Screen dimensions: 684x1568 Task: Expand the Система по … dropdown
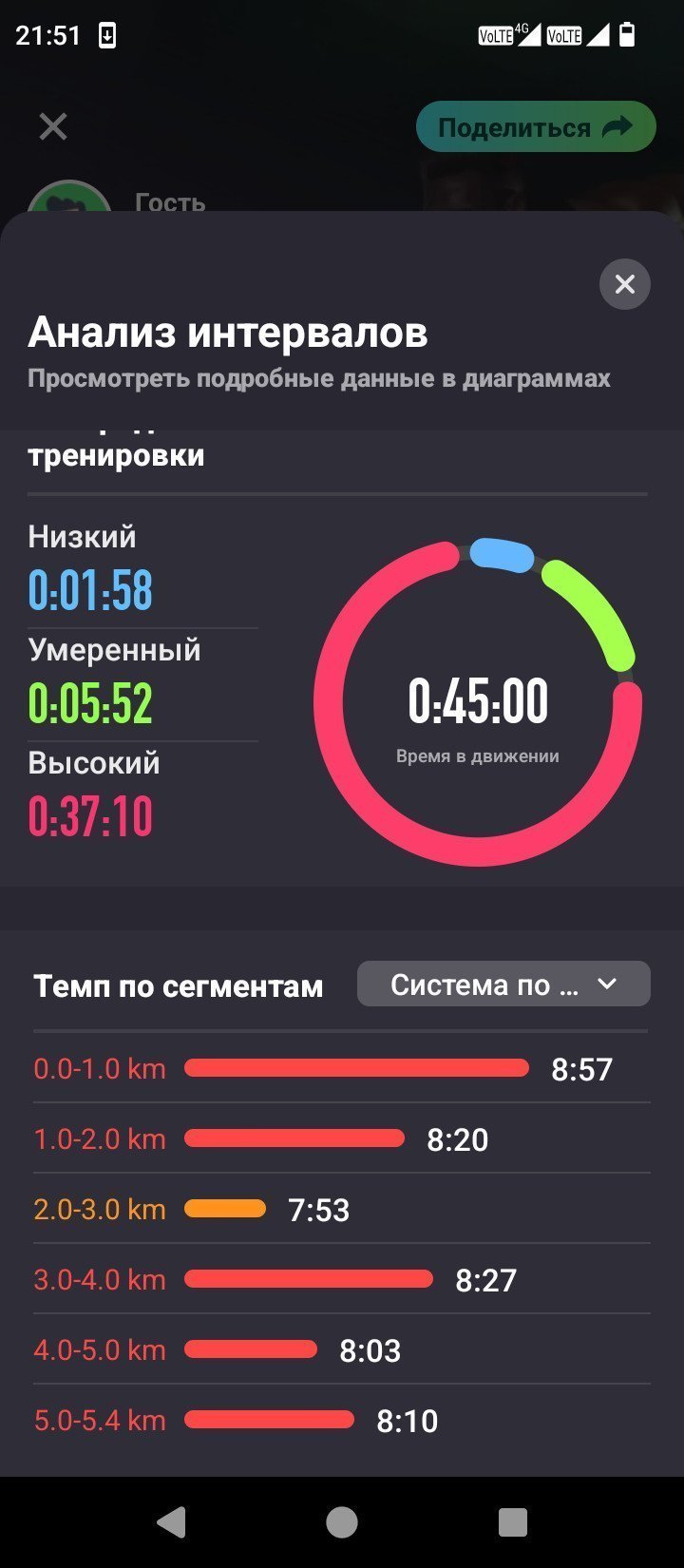[x=503, y=985]
